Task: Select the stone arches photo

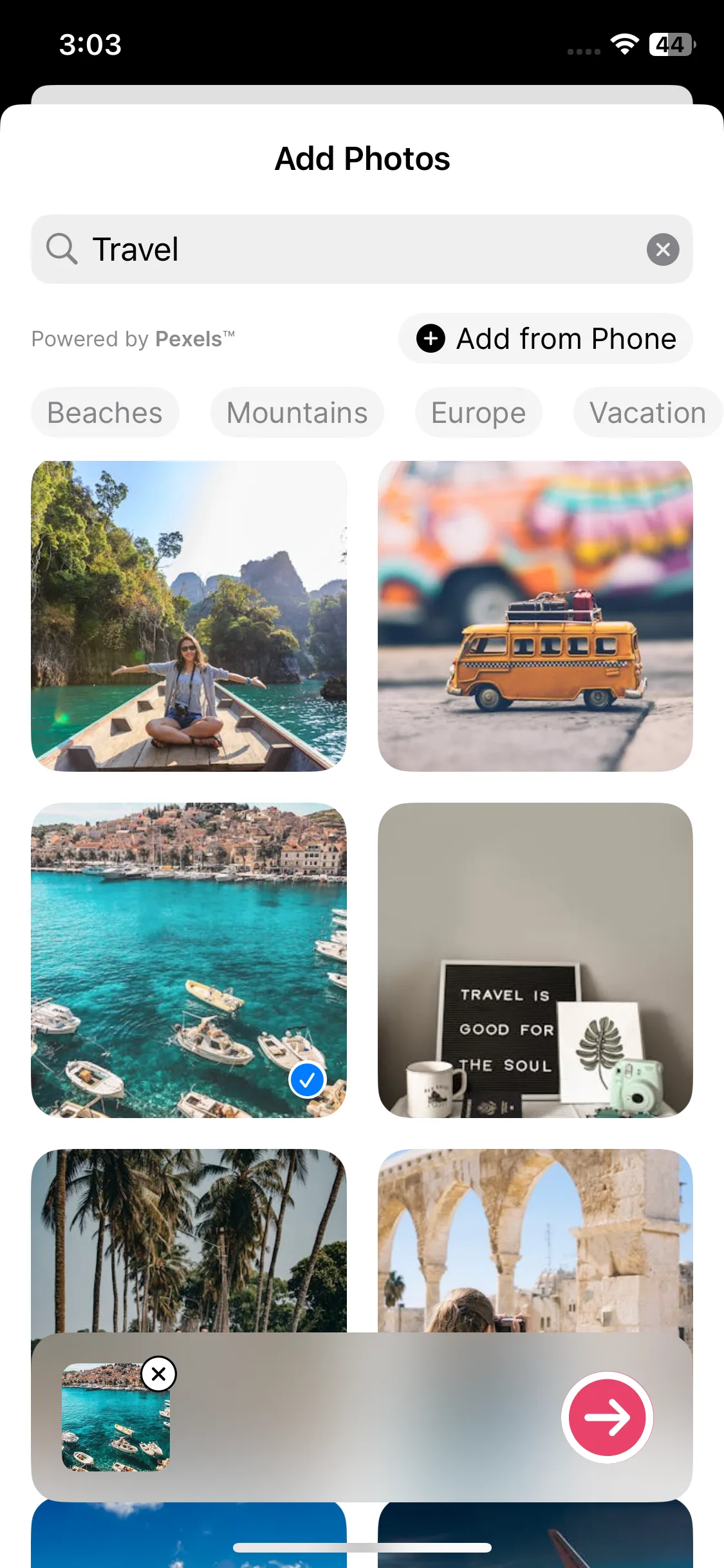Action: (x=535, y=1239)
